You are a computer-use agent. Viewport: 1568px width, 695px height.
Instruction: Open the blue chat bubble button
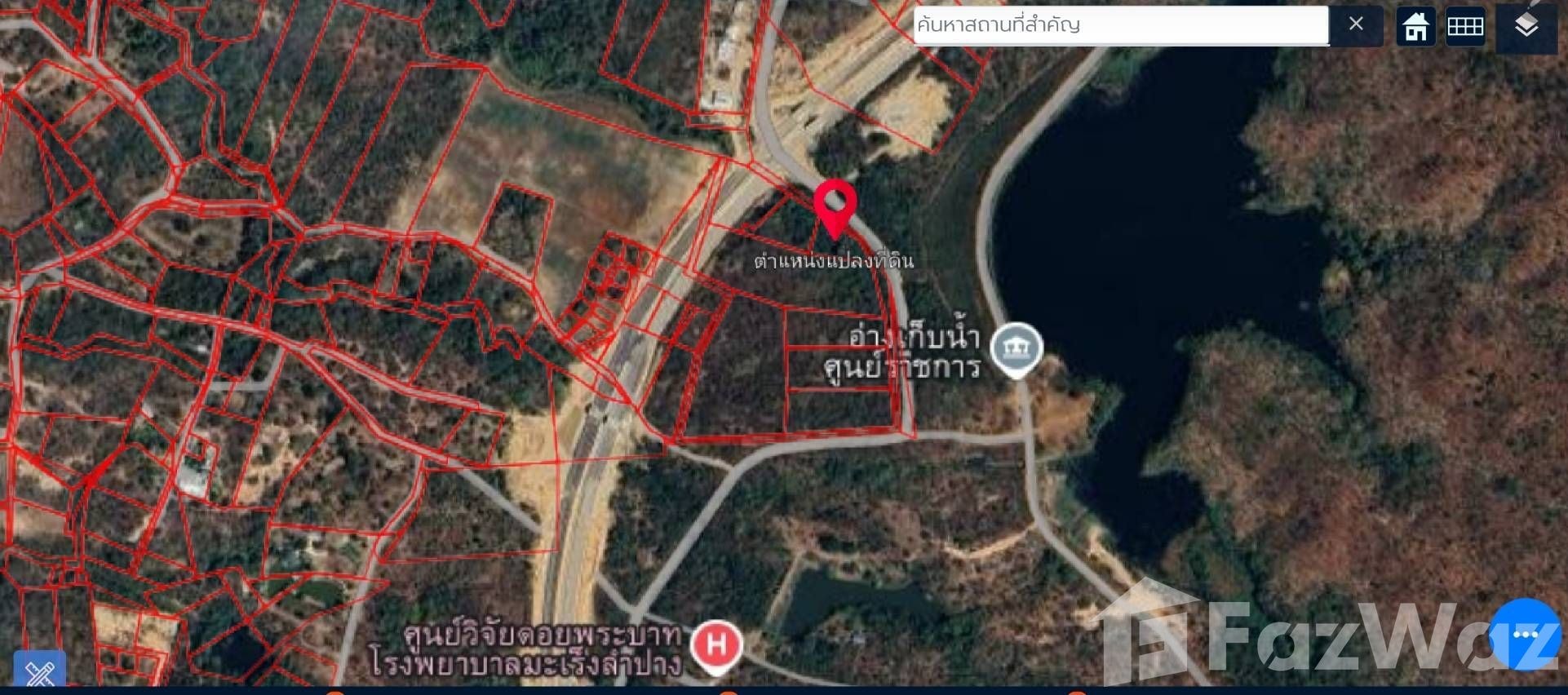tap(1524, 634)
